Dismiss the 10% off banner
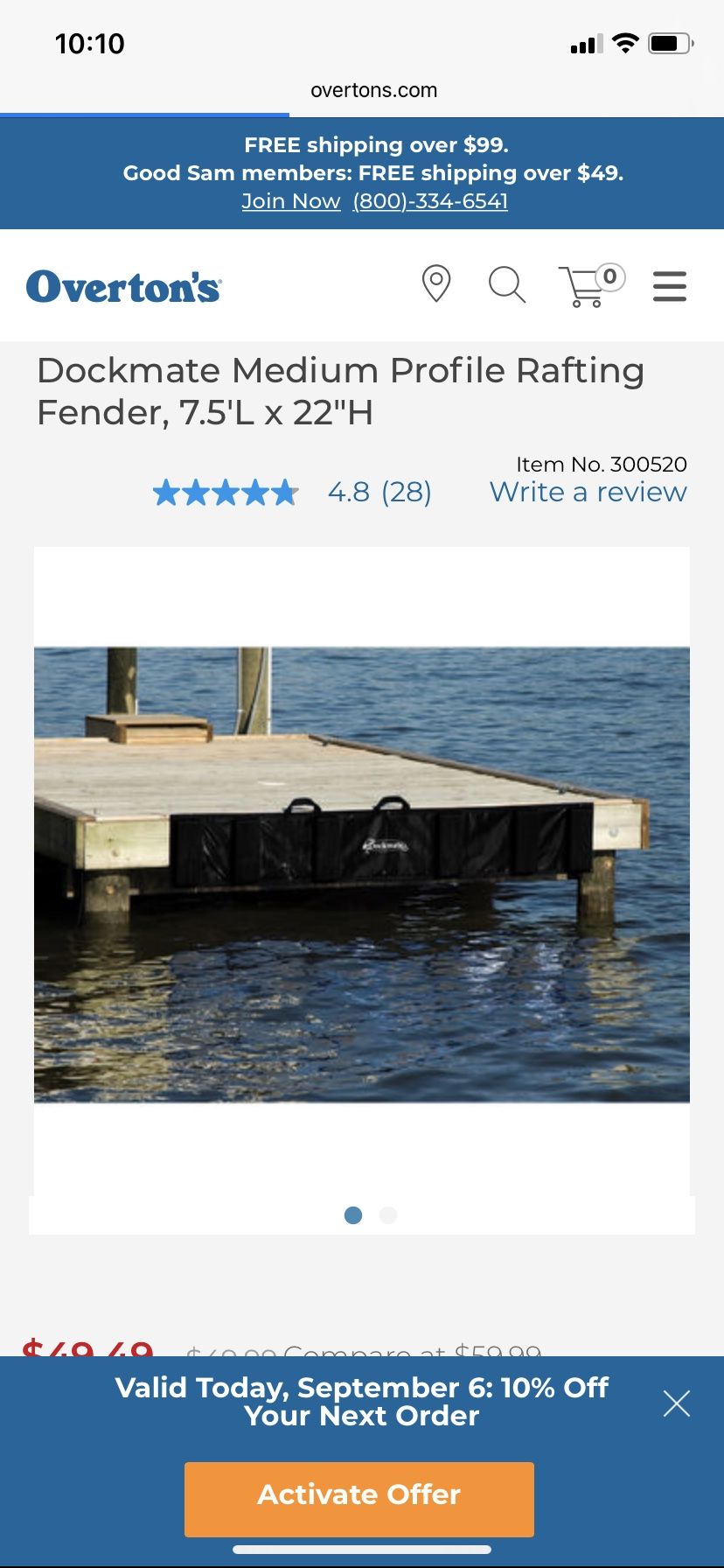724x1568 pixels. (x=676, y=1403)
